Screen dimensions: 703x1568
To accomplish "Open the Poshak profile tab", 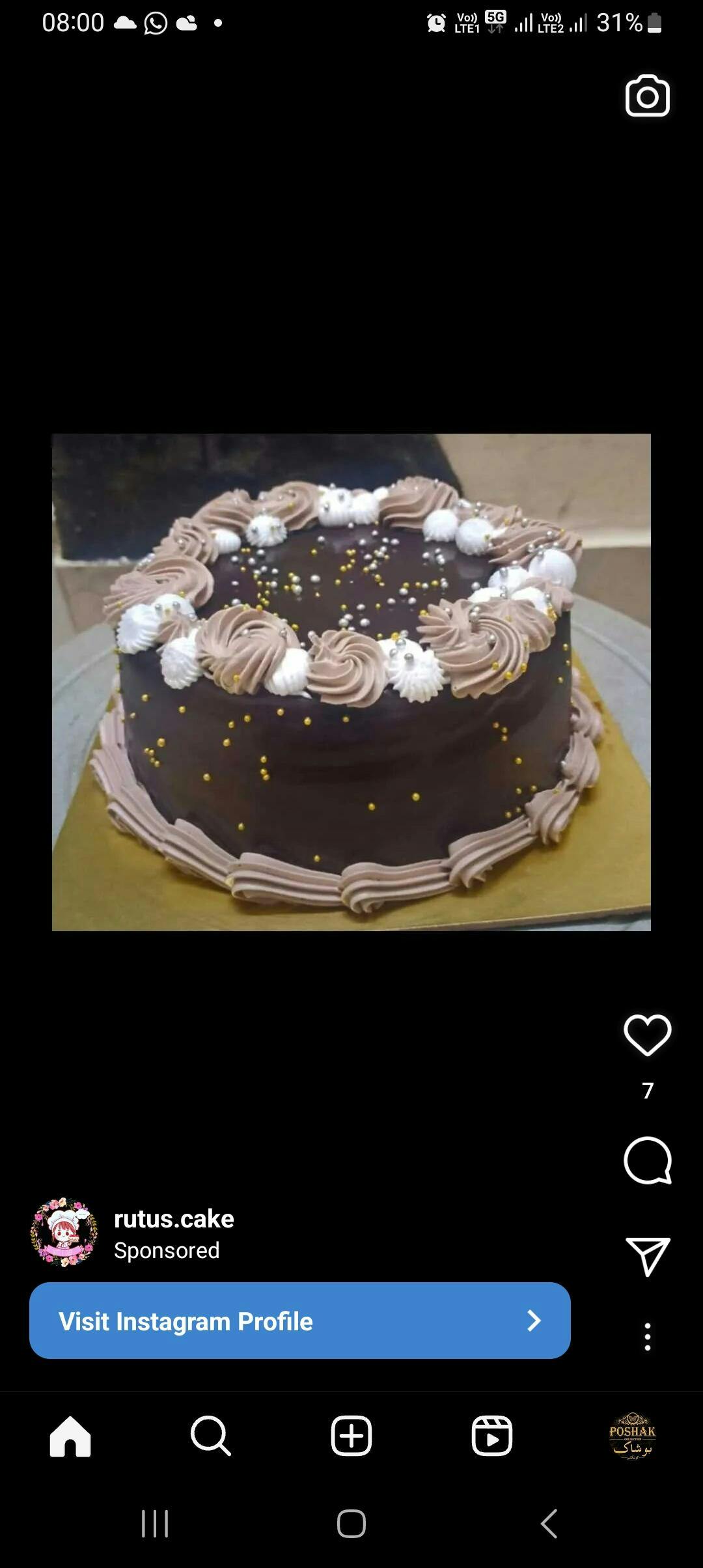I will [632, 1436].
